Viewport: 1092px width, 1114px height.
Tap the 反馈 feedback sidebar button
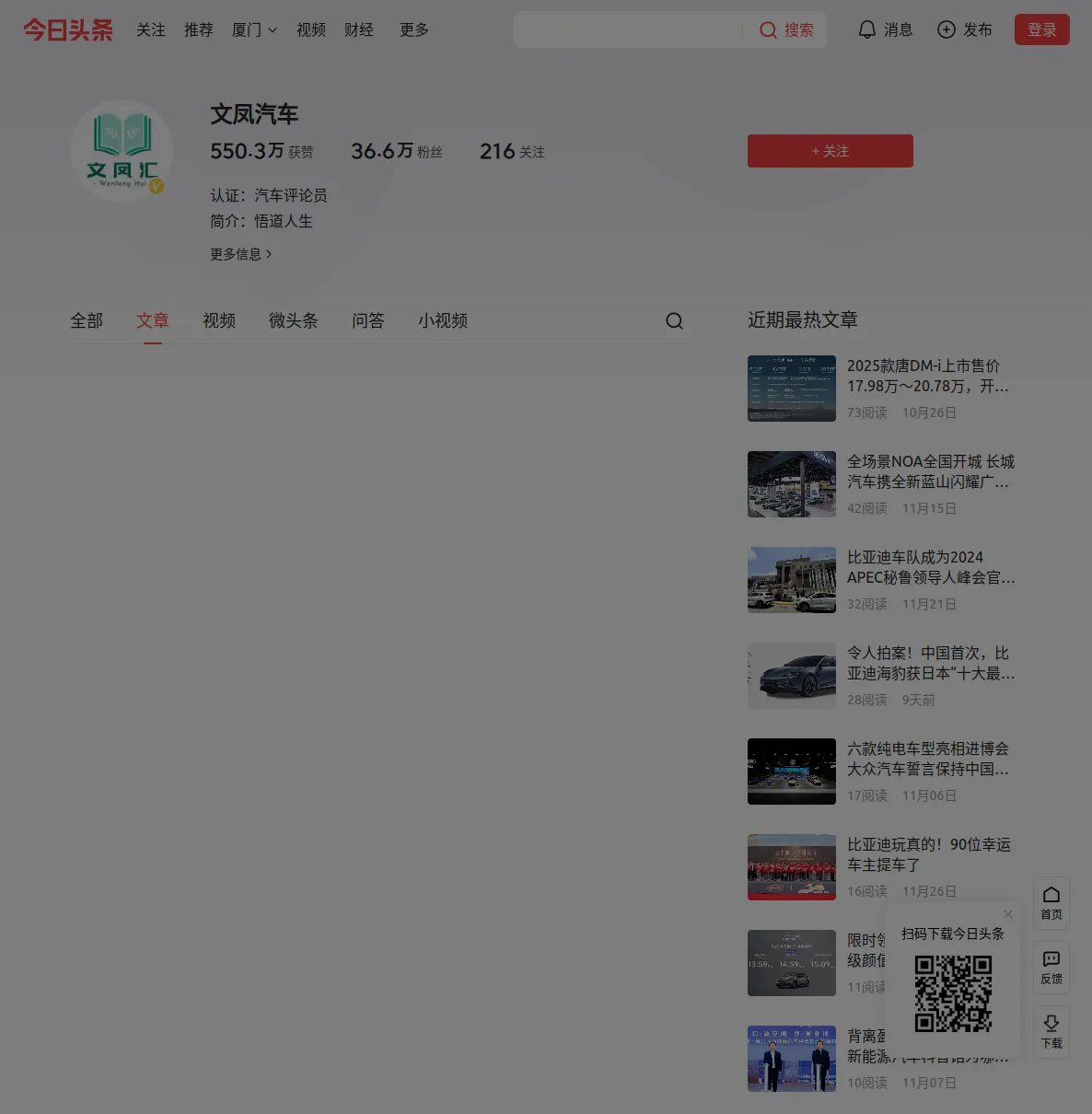(x=1051, y=968)
